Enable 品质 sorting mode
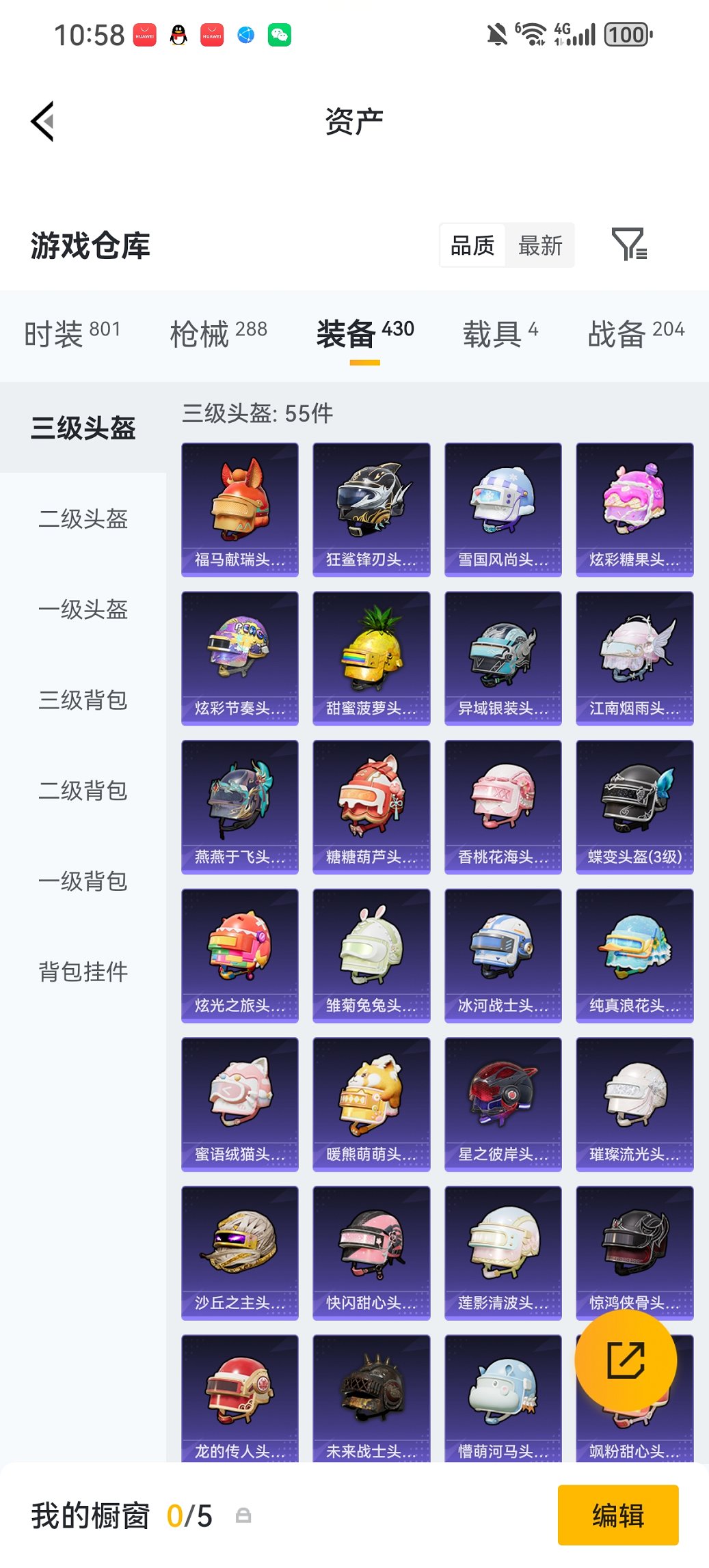The height and width of the screenshot is (1568, 709). (473, 245)
